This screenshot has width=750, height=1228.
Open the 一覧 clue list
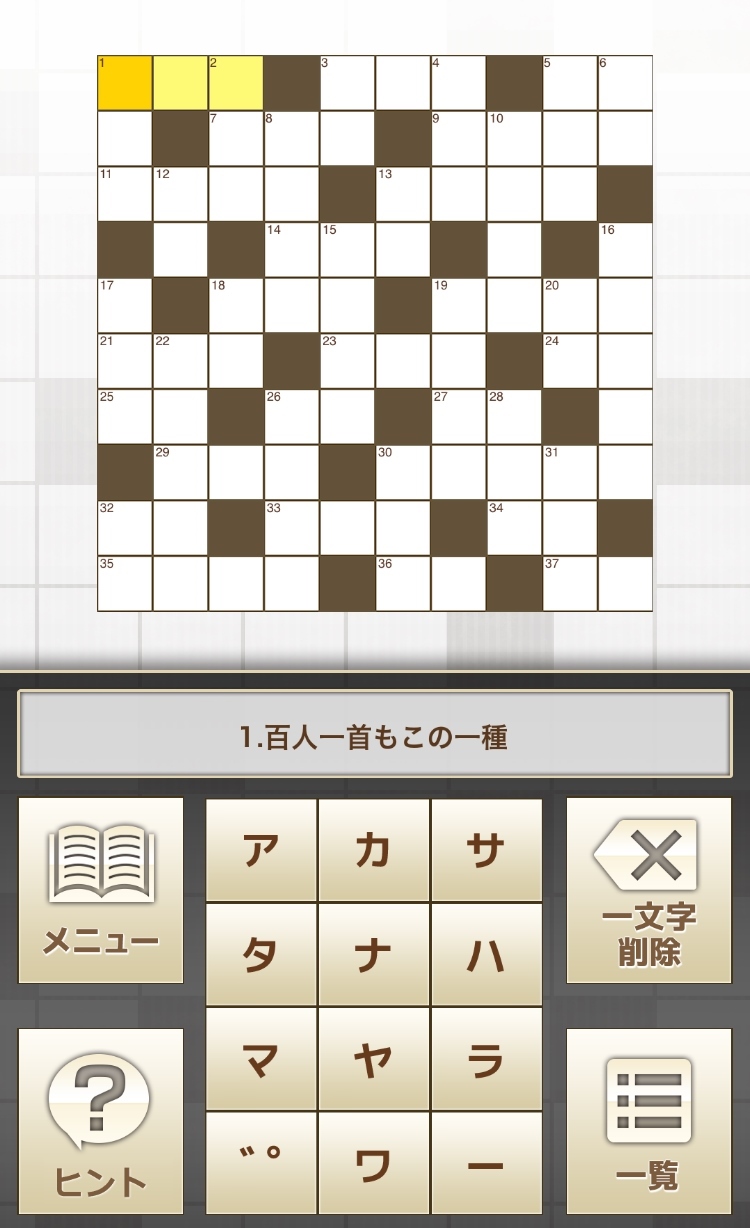coord(648,1121)
